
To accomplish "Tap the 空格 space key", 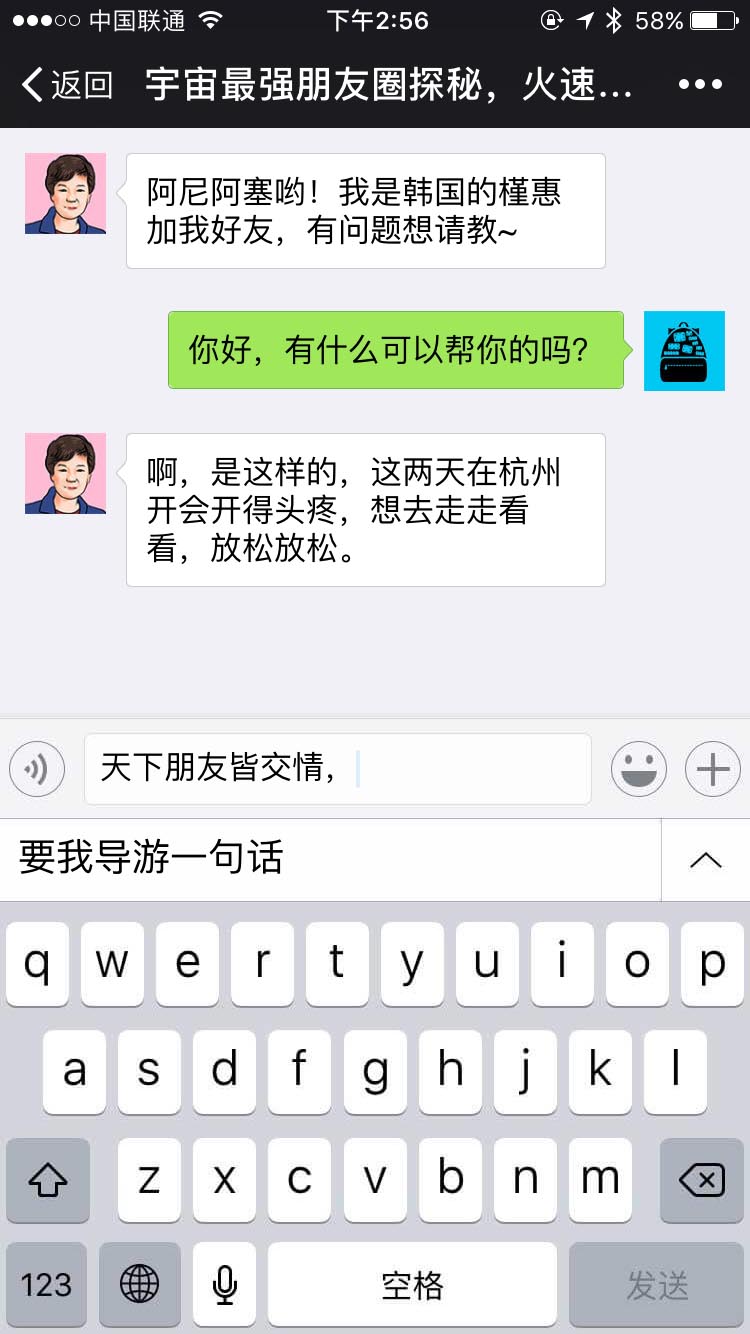I will click(412, 1285).
